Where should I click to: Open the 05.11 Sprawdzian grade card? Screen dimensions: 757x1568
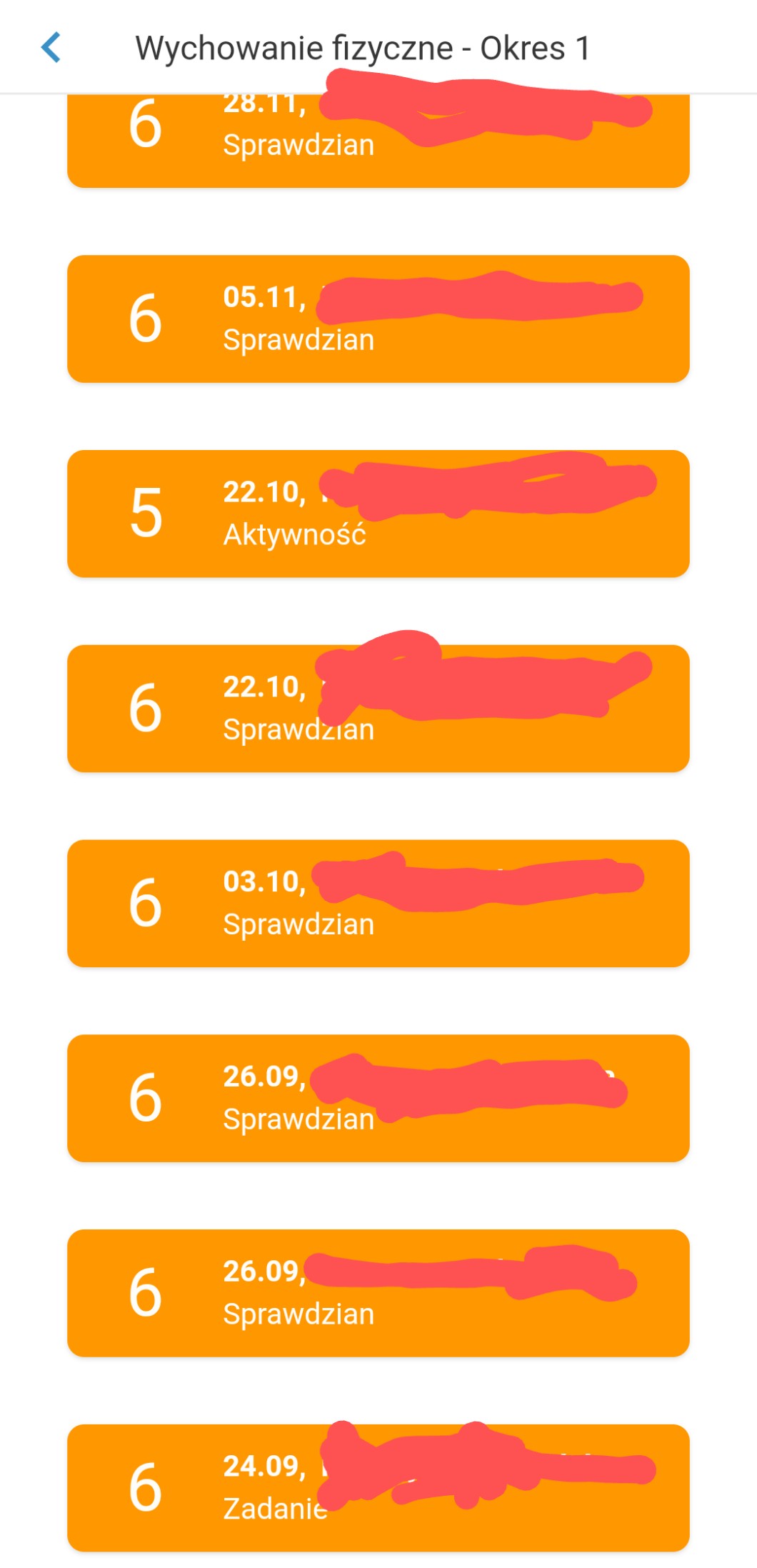tap(378, 319)
